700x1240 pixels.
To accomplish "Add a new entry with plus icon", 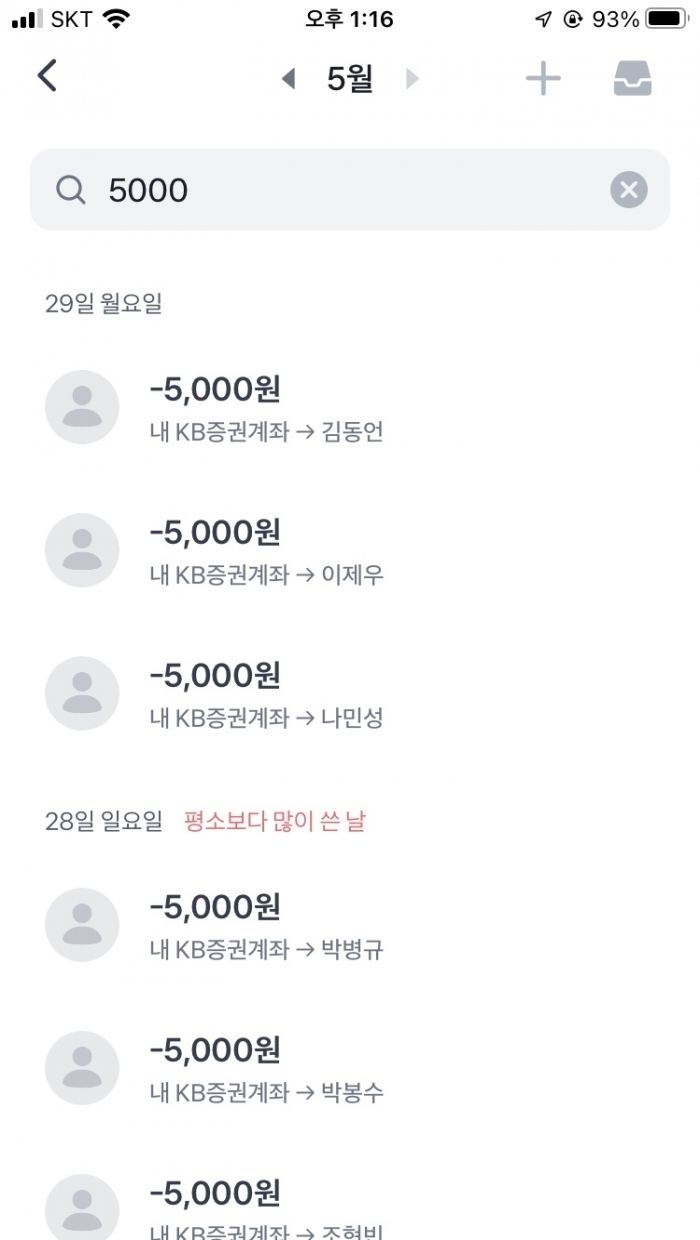I will pos(543,79).
